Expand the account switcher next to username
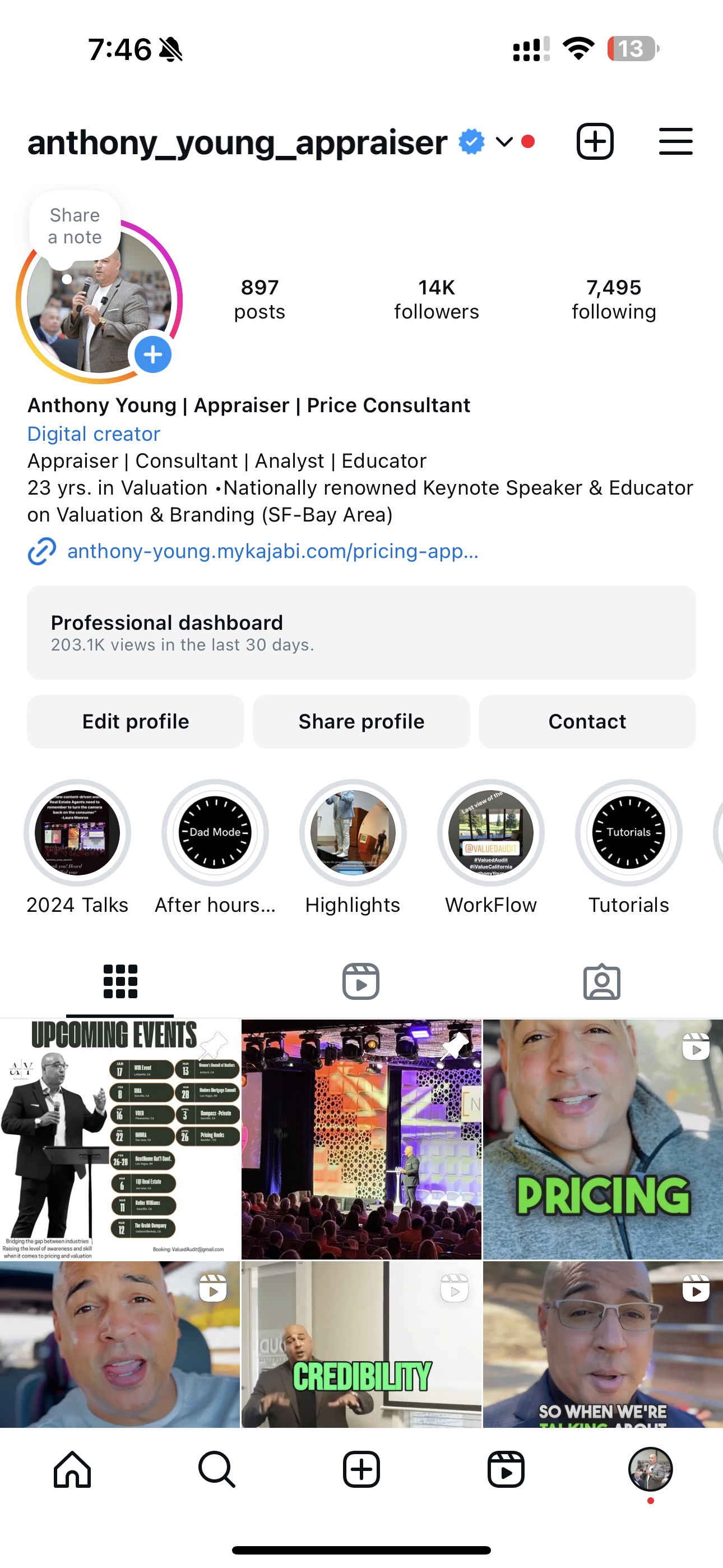 504,142
